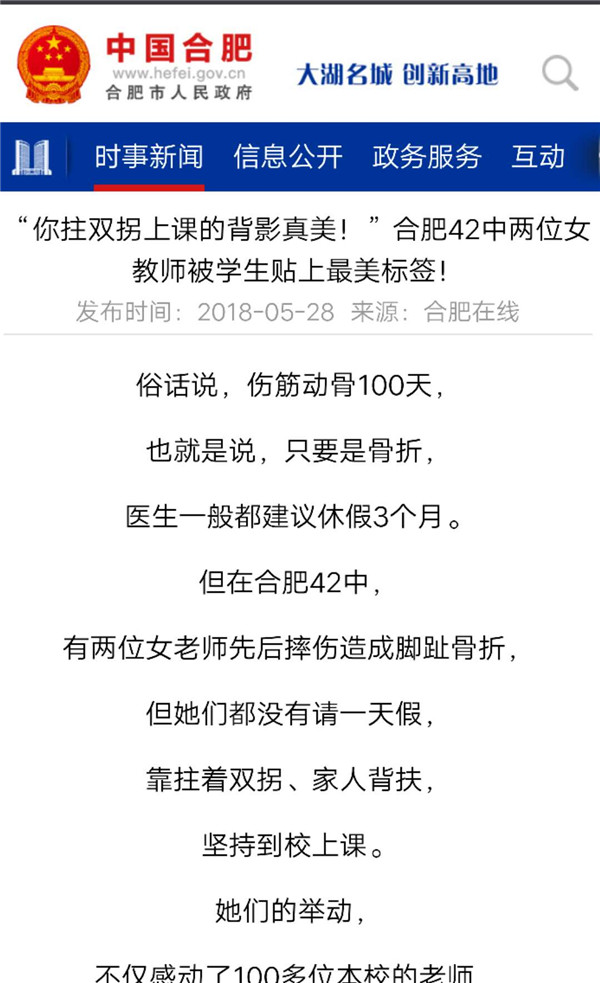Open the 中国合肥 site logo header
The image size is (600, 983).
[135, 65]
